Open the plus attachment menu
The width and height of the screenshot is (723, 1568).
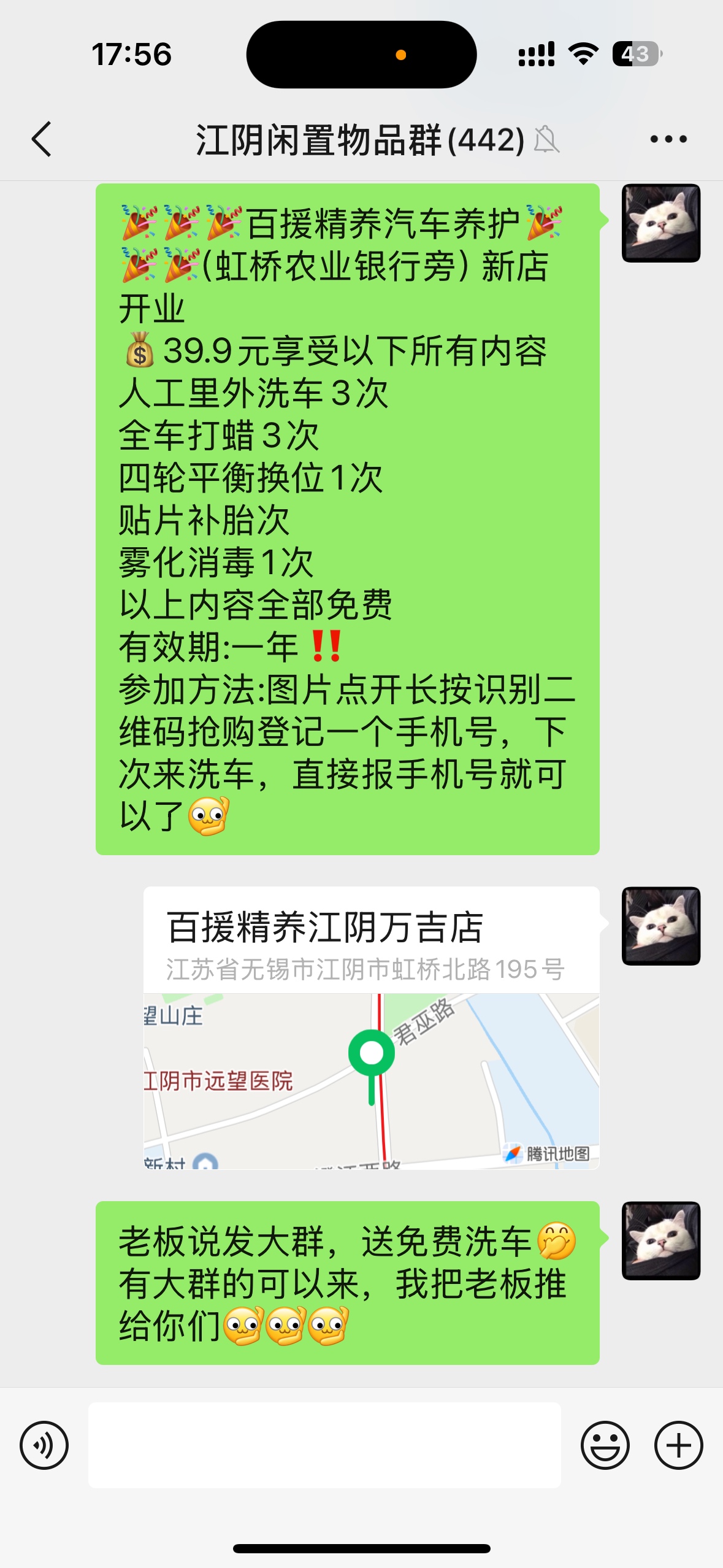tap(678, 1445)
